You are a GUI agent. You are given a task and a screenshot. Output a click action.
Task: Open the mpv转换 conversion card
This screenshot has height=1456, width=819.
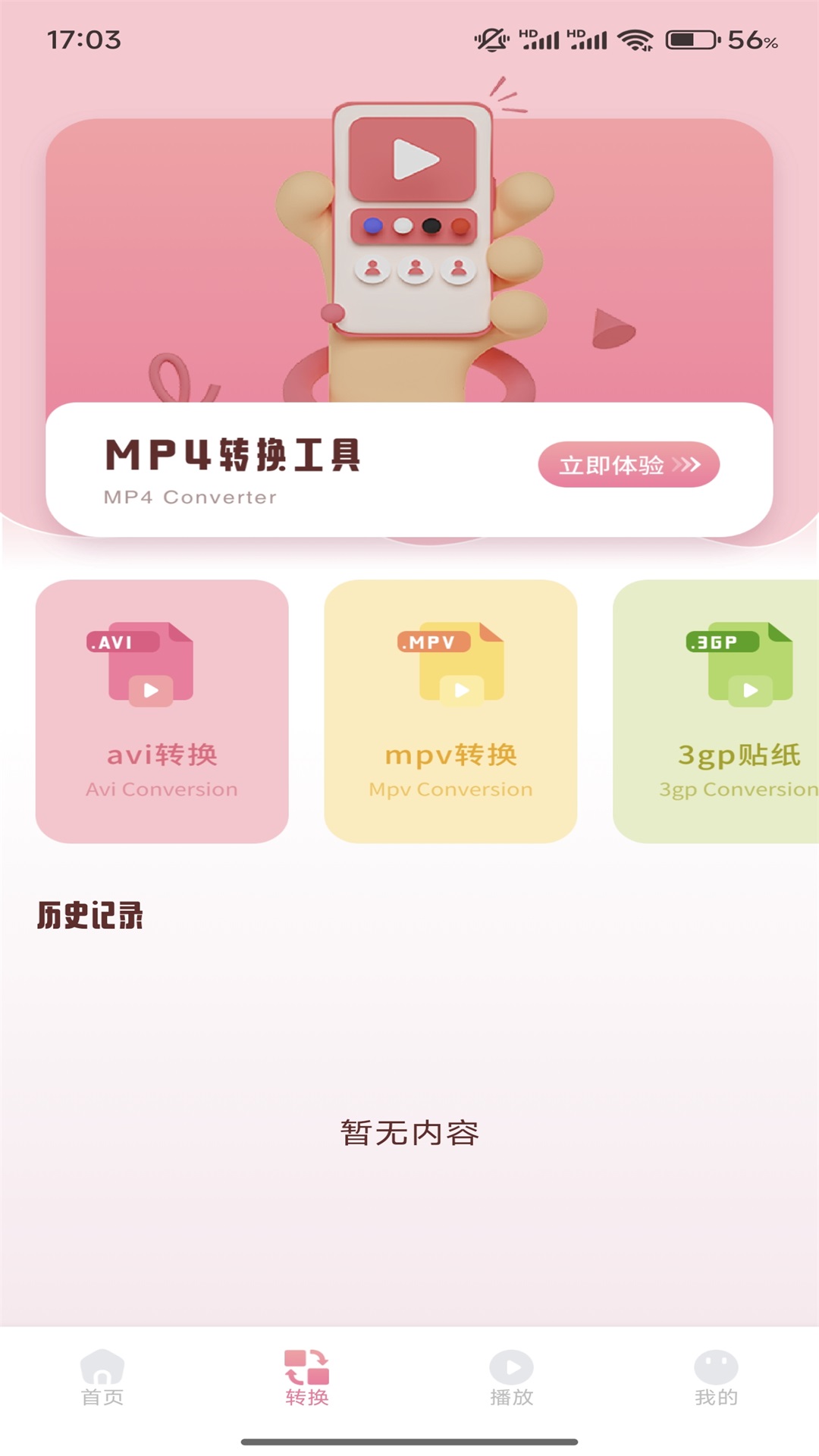tap(451, 711)
